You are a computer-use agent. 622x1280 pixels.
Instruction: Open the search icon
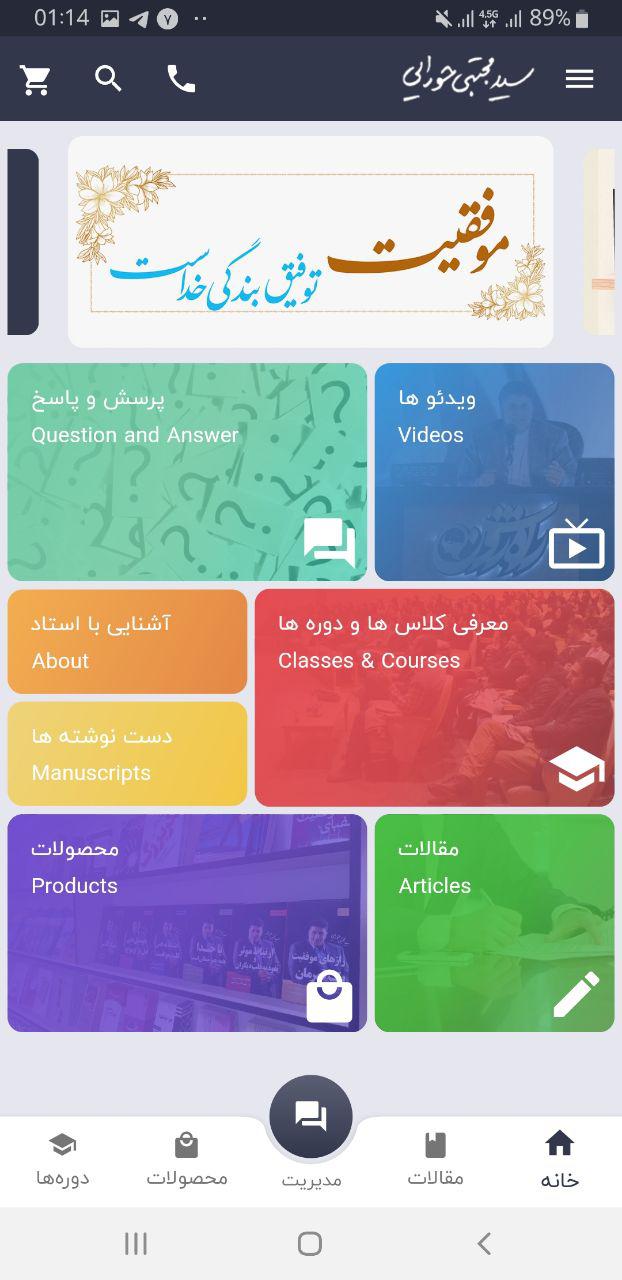(x=108, y=79)
